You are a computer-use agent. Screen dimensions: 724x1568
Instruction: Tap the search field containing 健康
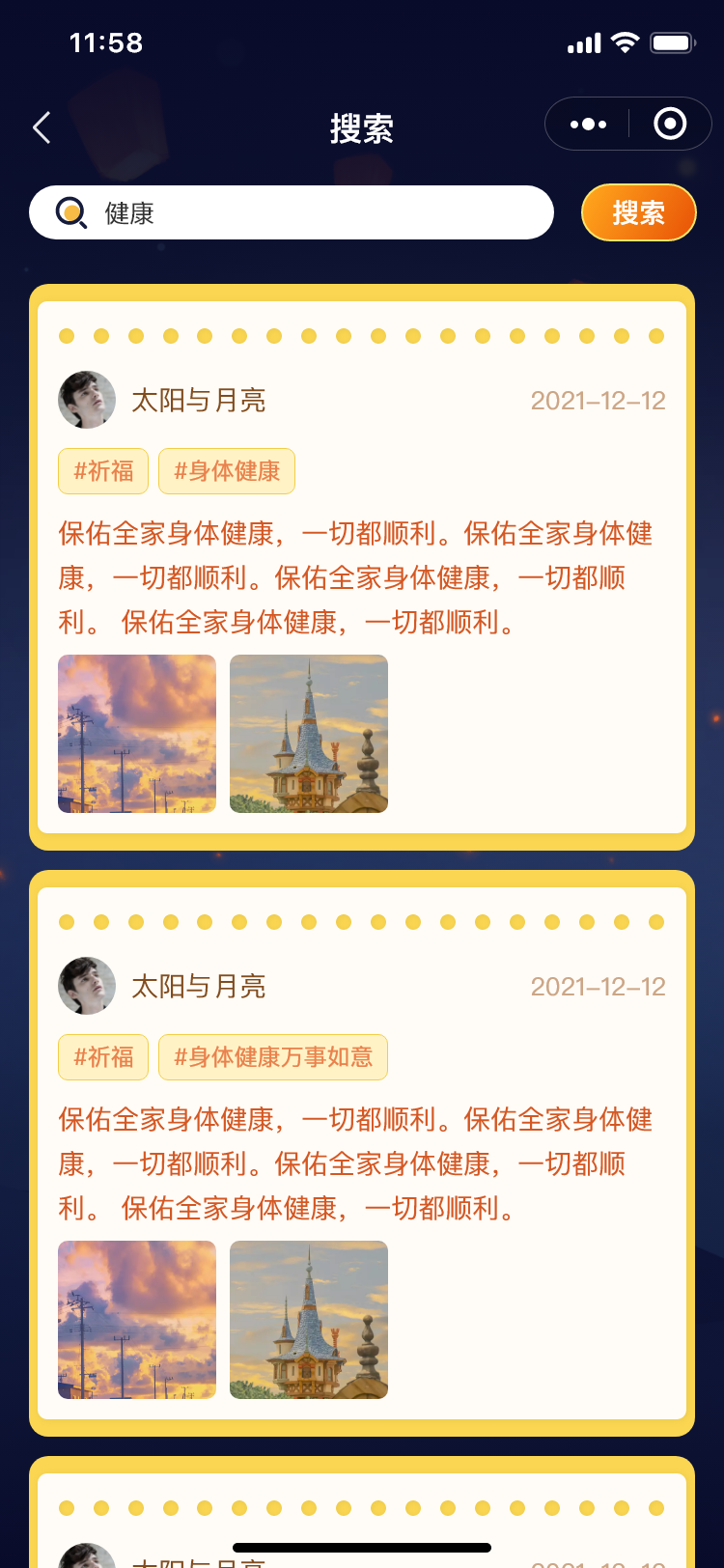[309, 212]
